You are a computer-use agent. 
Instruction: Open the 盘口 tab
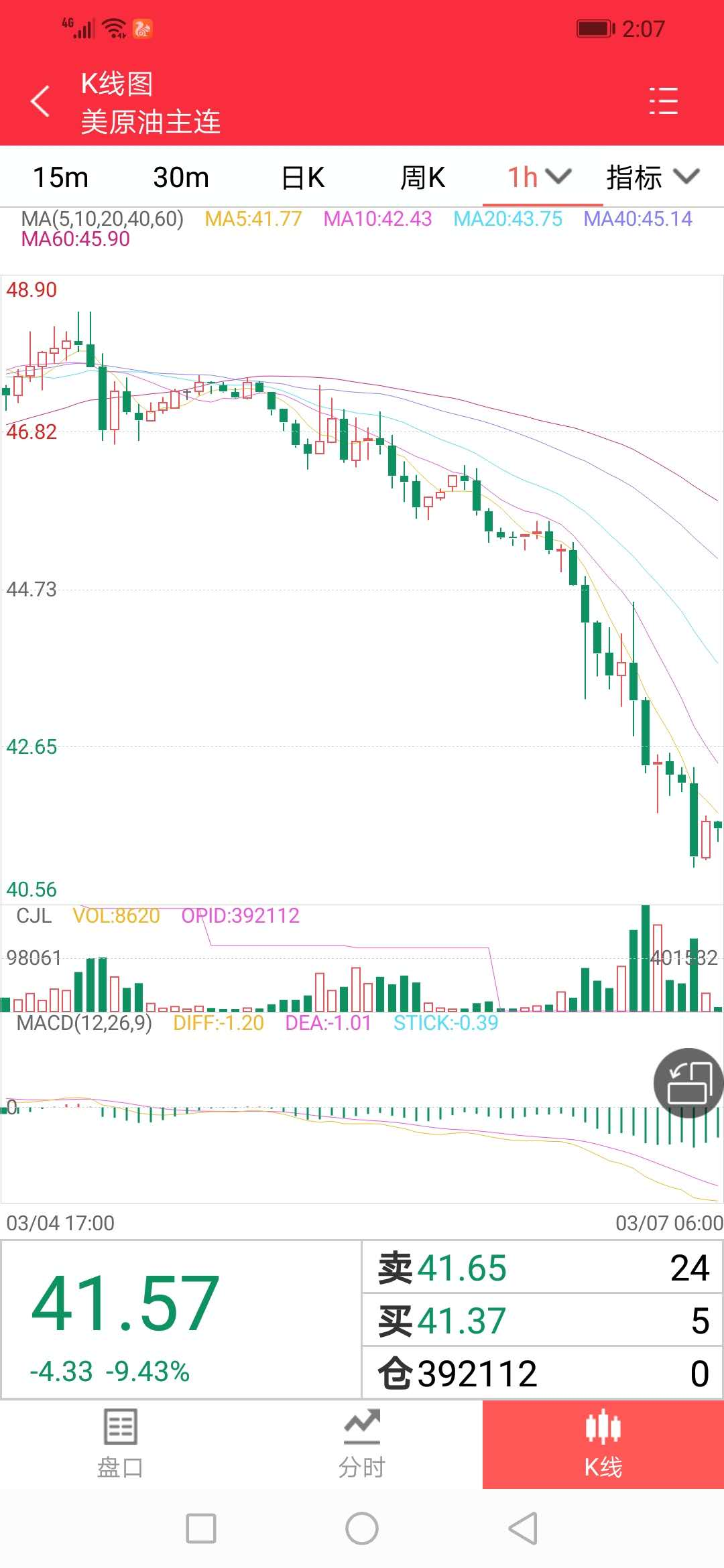click(121, 1443)
